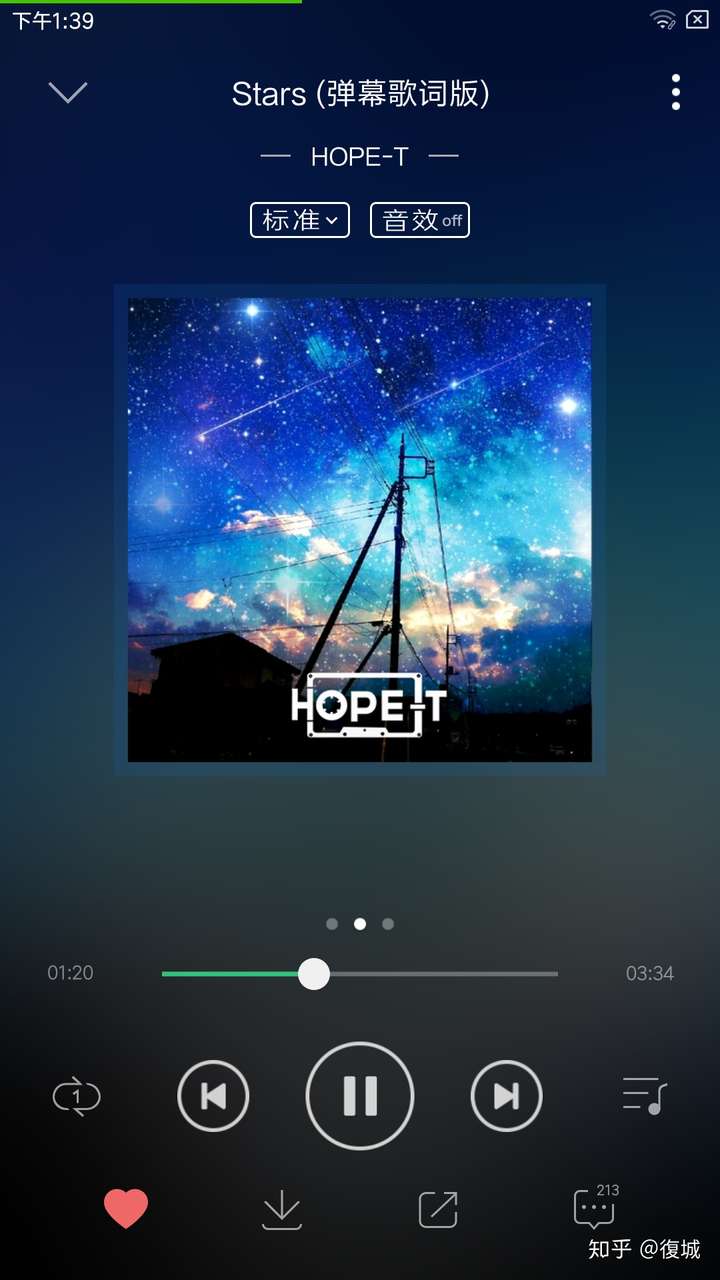Open the playback queue list
720x1280 pixels.
(x=641, y=1096)
